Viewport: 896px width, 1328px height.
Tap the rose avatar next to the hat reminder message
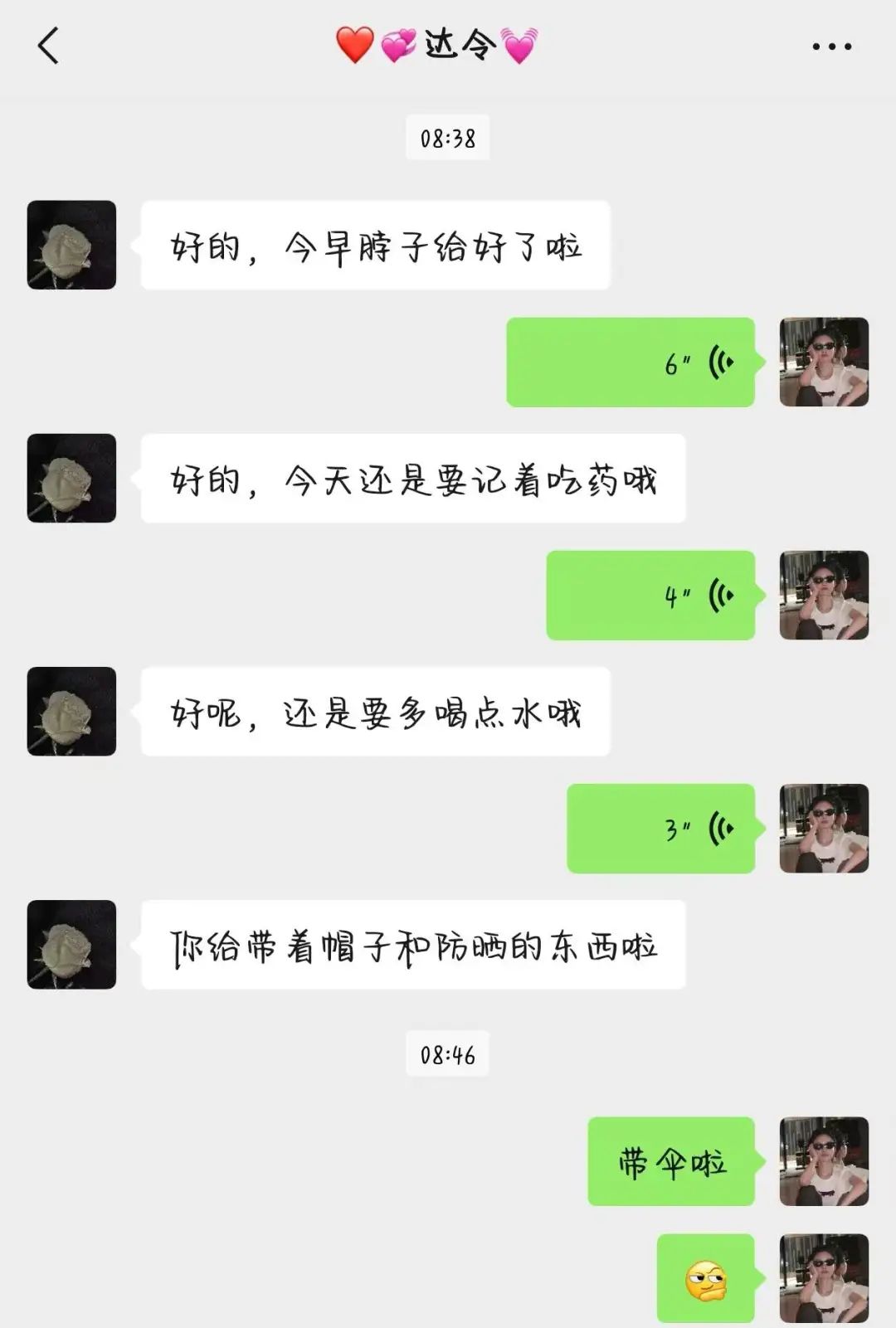[x=72, y=946]
